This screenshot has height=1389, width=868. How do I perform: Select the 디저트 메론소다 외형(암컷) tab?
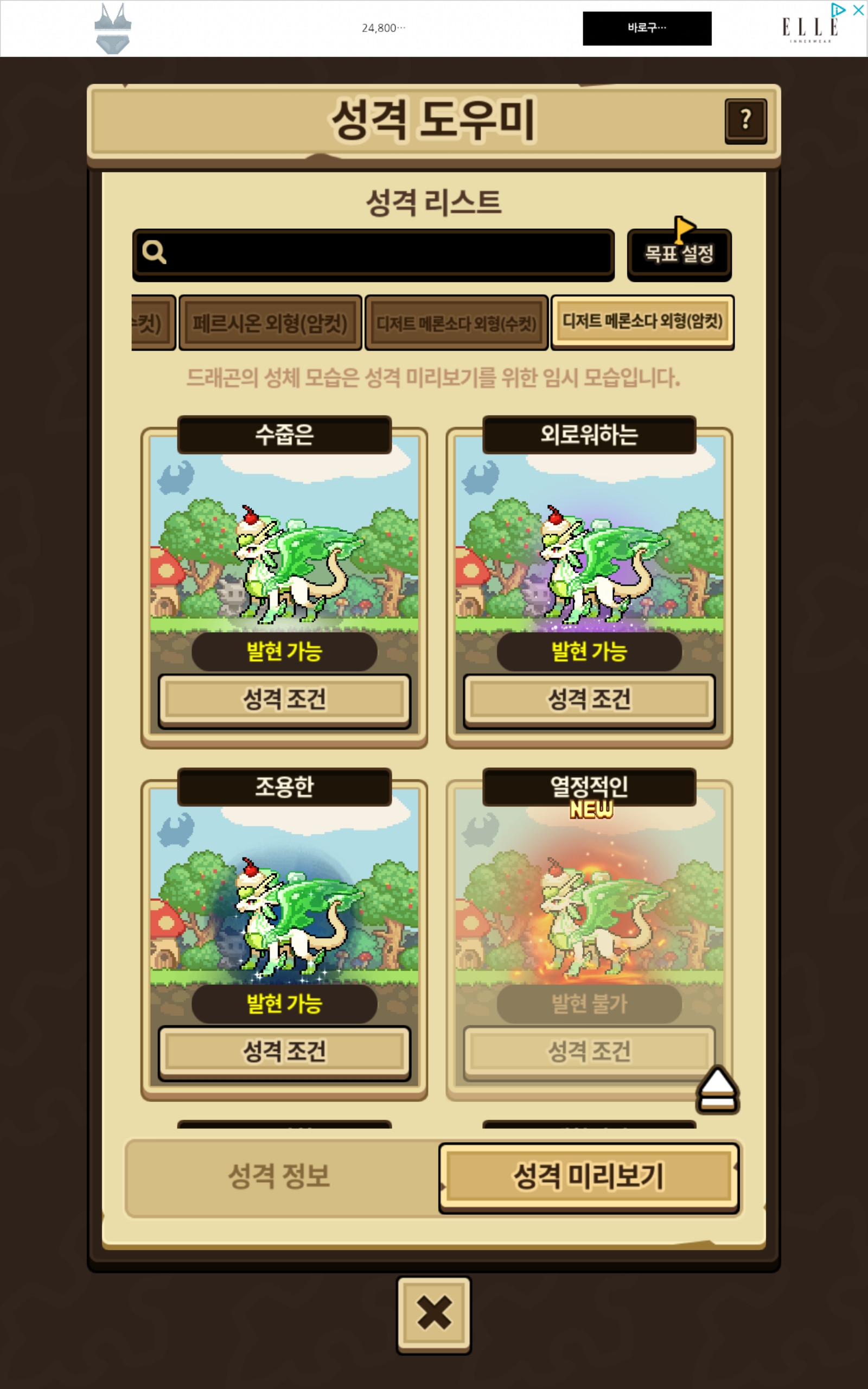[642, 321]
